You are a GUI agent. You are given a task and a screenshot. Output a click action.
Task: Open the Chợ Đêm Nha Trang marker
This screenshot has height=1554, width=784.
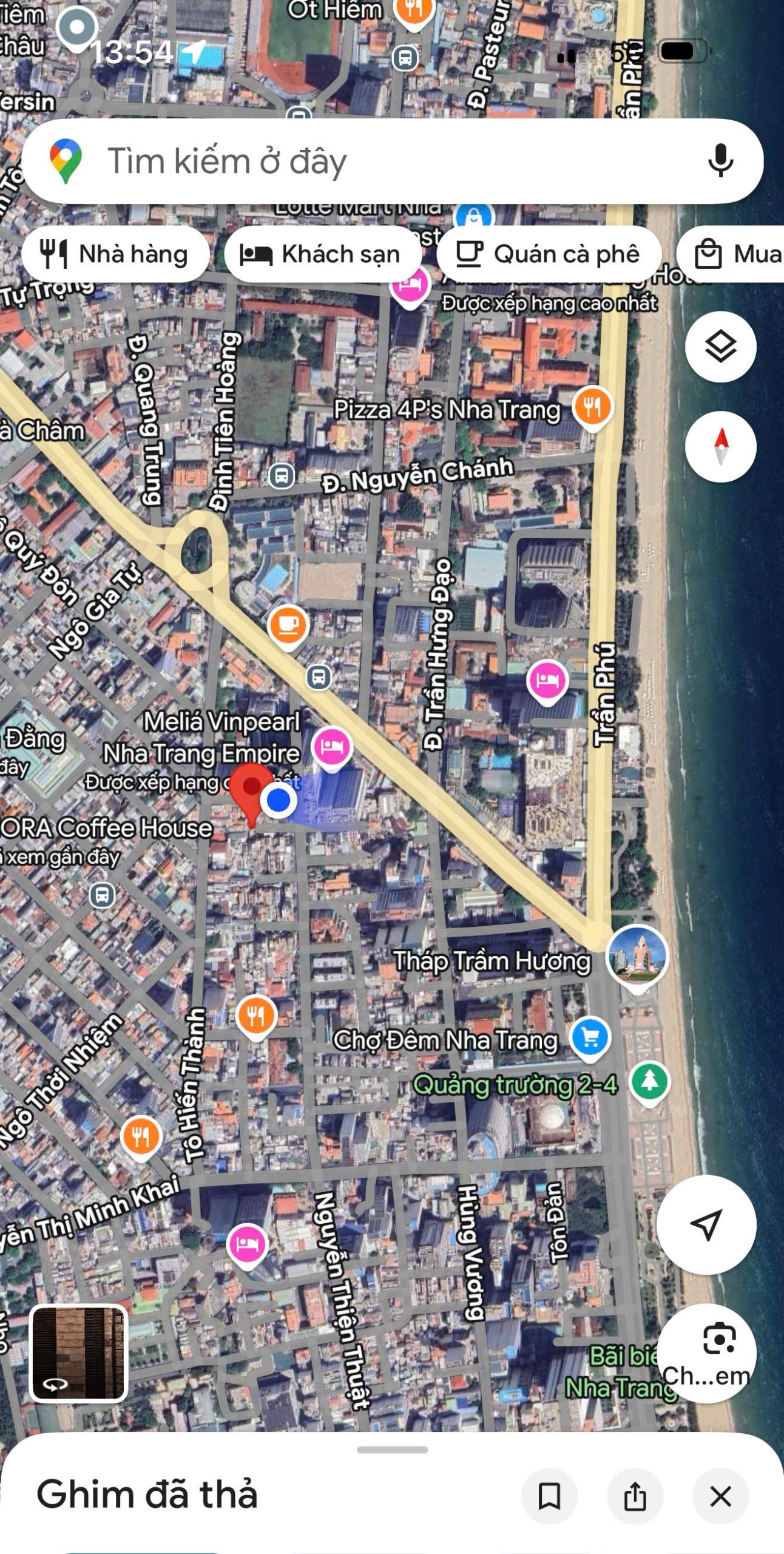pos(590,1037)
